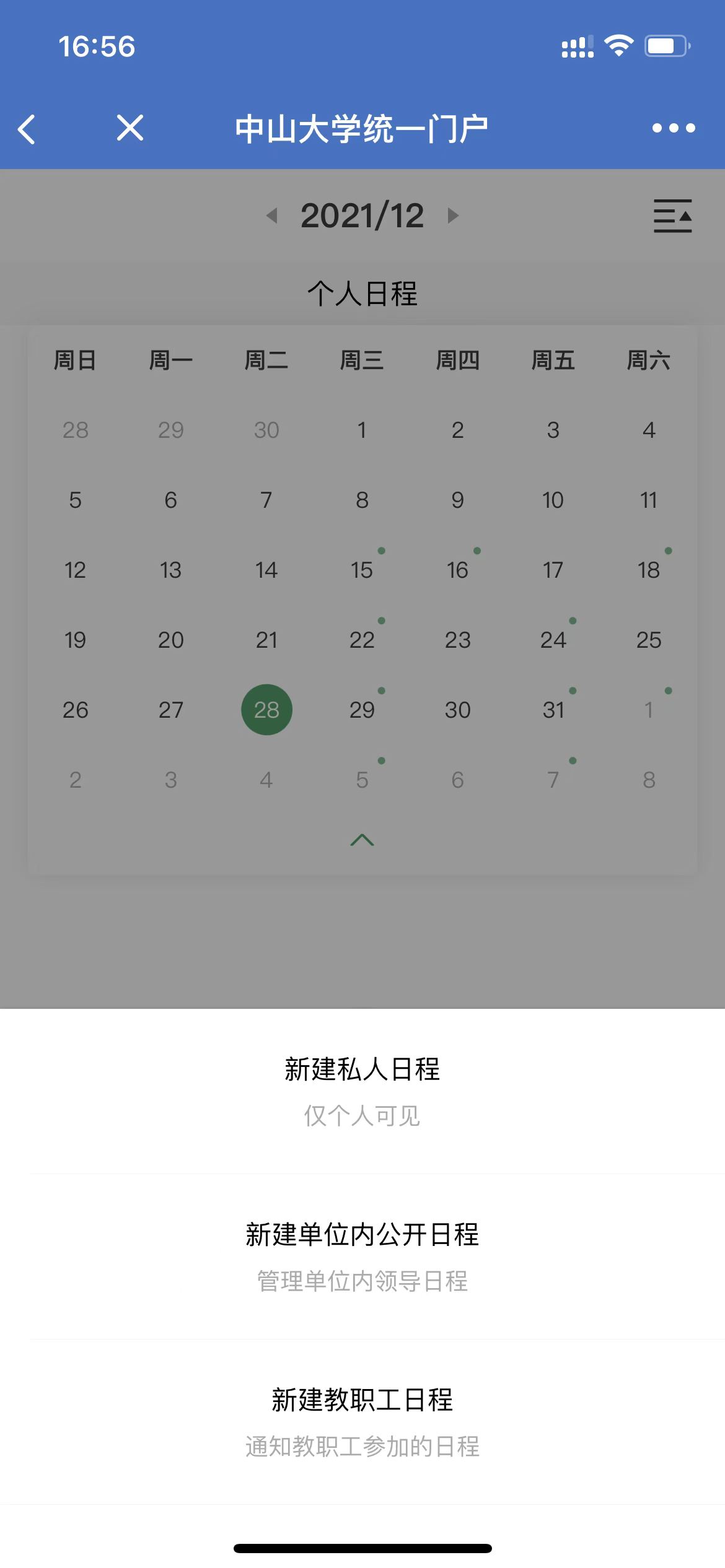725x1568 pixels.
Task: Collapse the calendar with the up chevron
Action: tap(362, 840)
